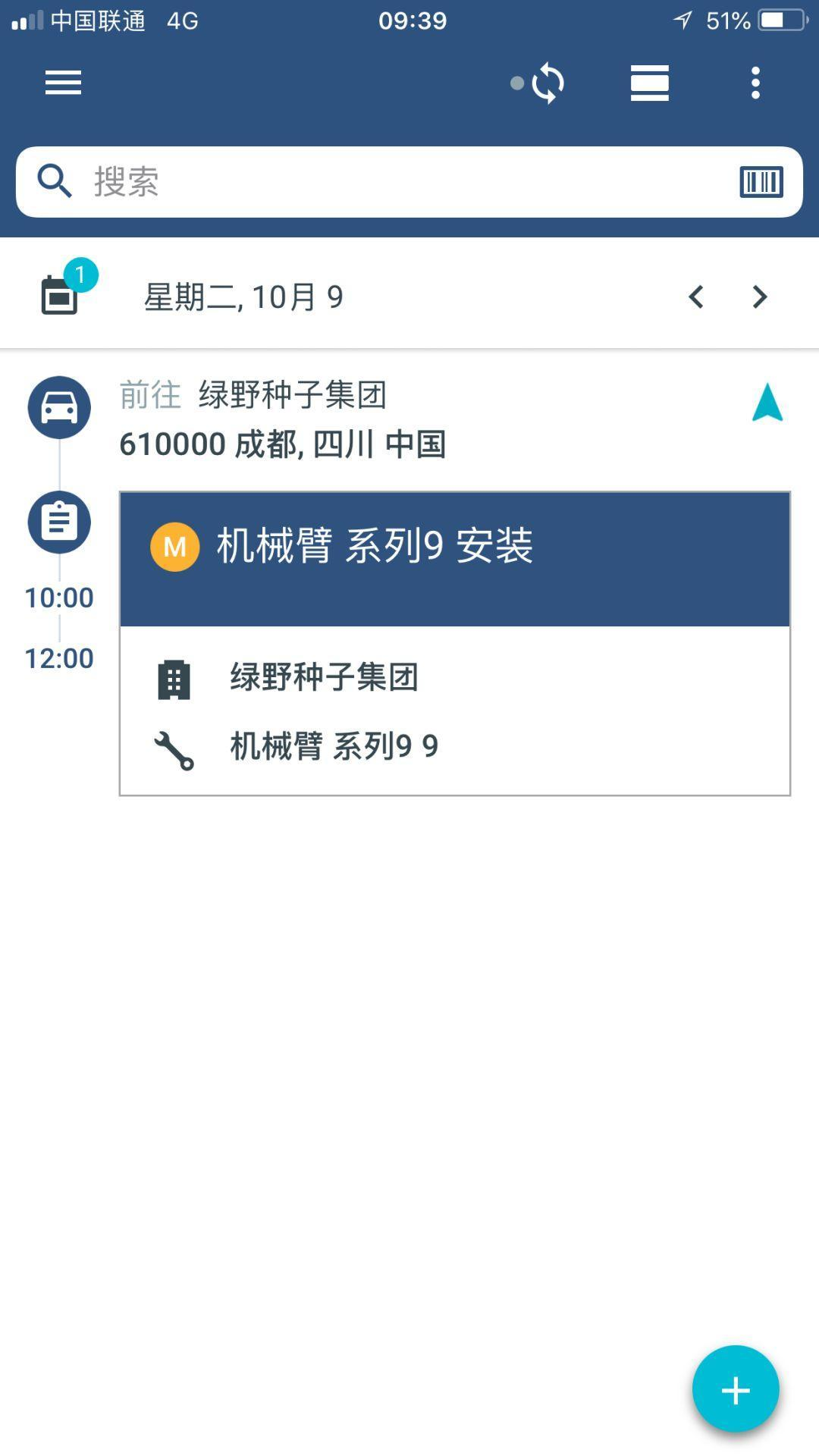This screenshot has height=1456, width=819.
Task: Switch the list view layout
Action: point(649,83)
